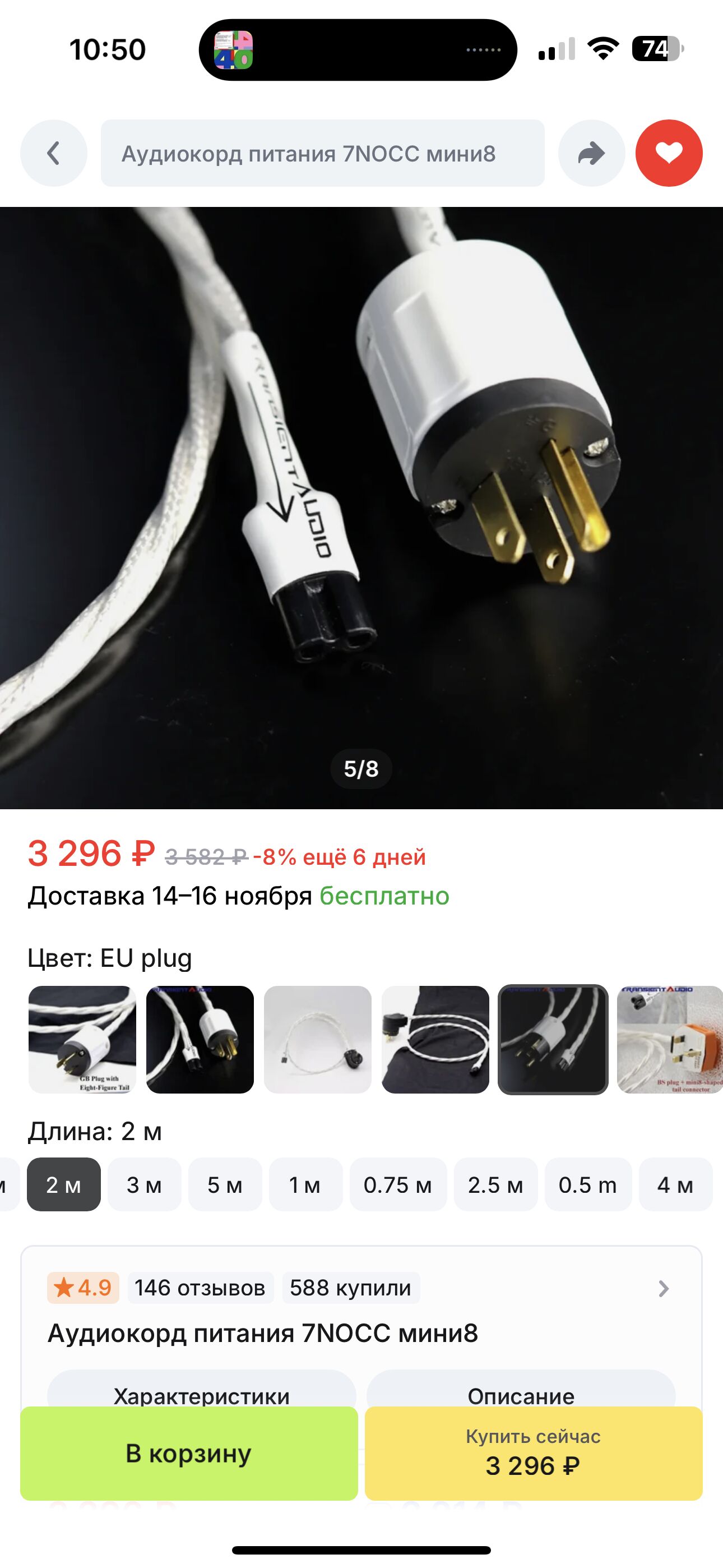Tap Купить сейчас for 3 296 ₽
723x1568 pixels.
pyautogui.click(x=533, y=1453)
